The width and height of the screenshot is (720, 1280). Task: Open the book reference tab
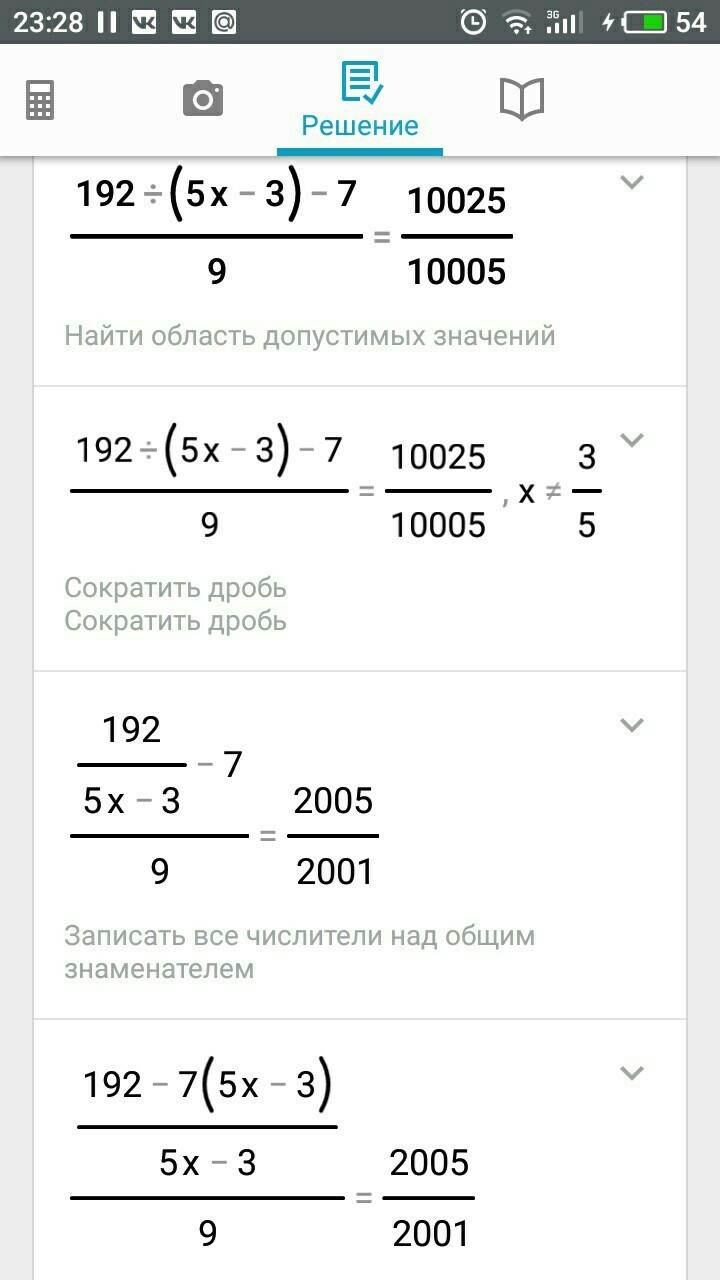point(521,99)
